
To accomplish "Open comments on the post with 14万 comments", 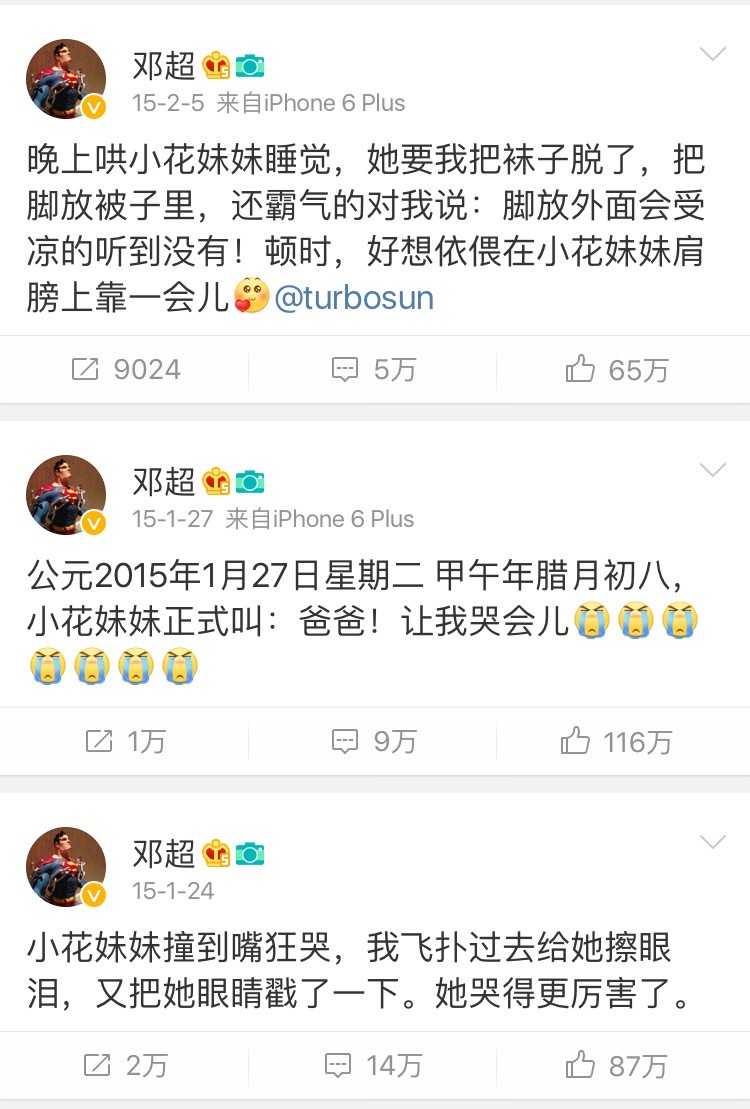I will tap(373, 1065).
